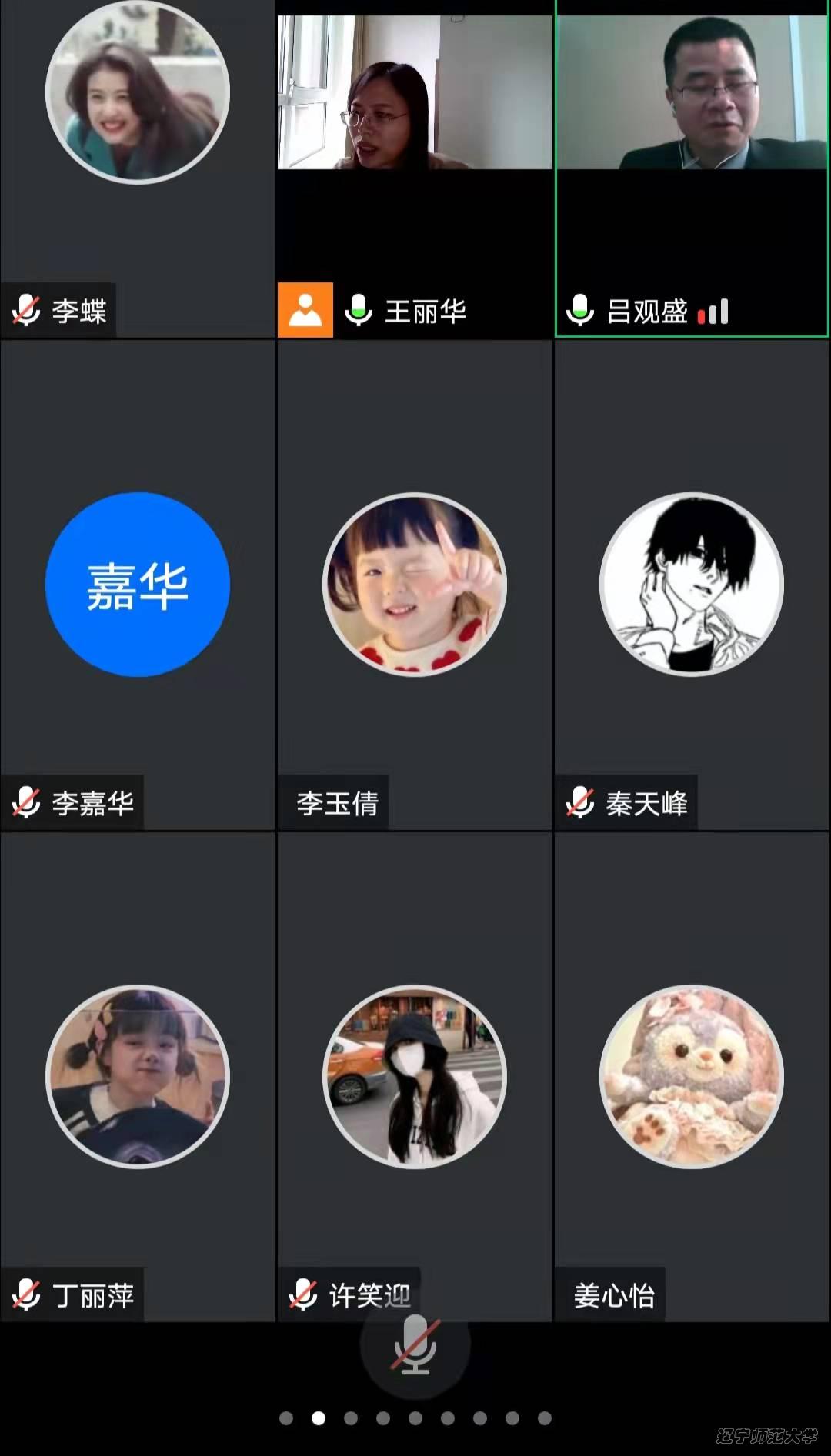The height and width of the screenshot is (1456, 831).
Task: Select 许笑迎's participant tile
Action: click(x=415, y=1077)
